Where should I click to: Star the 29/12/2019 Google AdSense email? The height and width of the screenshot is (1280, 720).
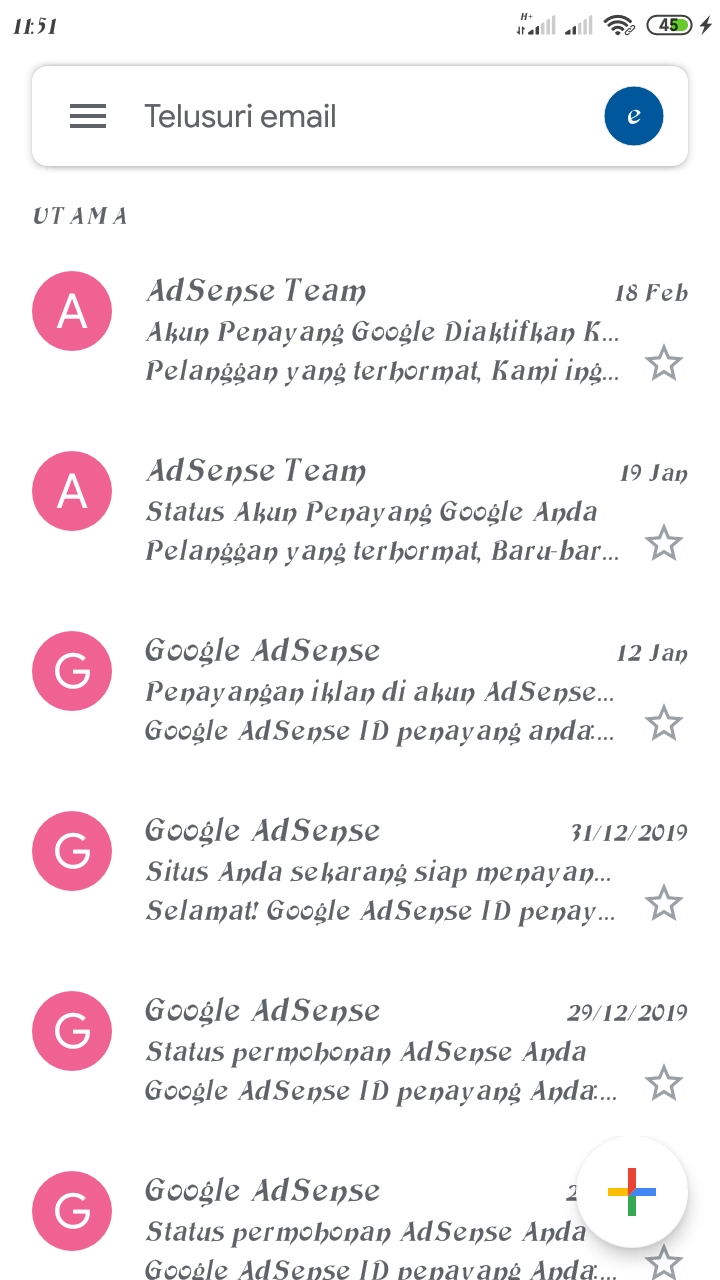click(663, 1083)
